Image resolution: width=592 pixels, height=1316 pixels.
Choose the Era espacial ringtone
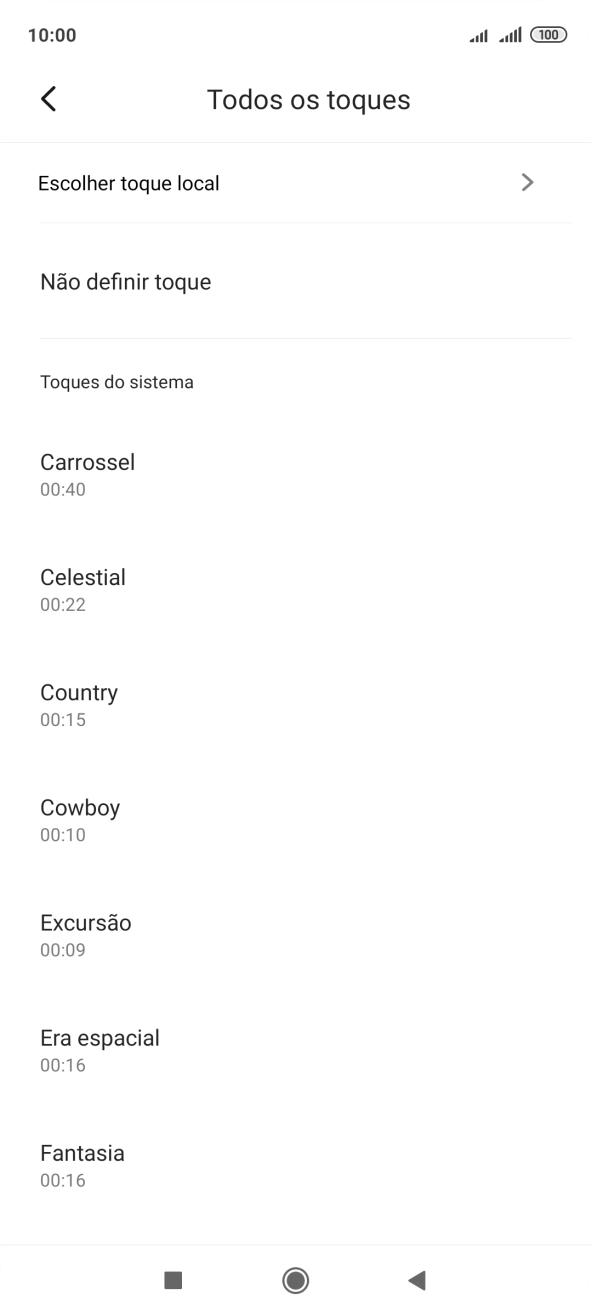[x=296, y=1050]
